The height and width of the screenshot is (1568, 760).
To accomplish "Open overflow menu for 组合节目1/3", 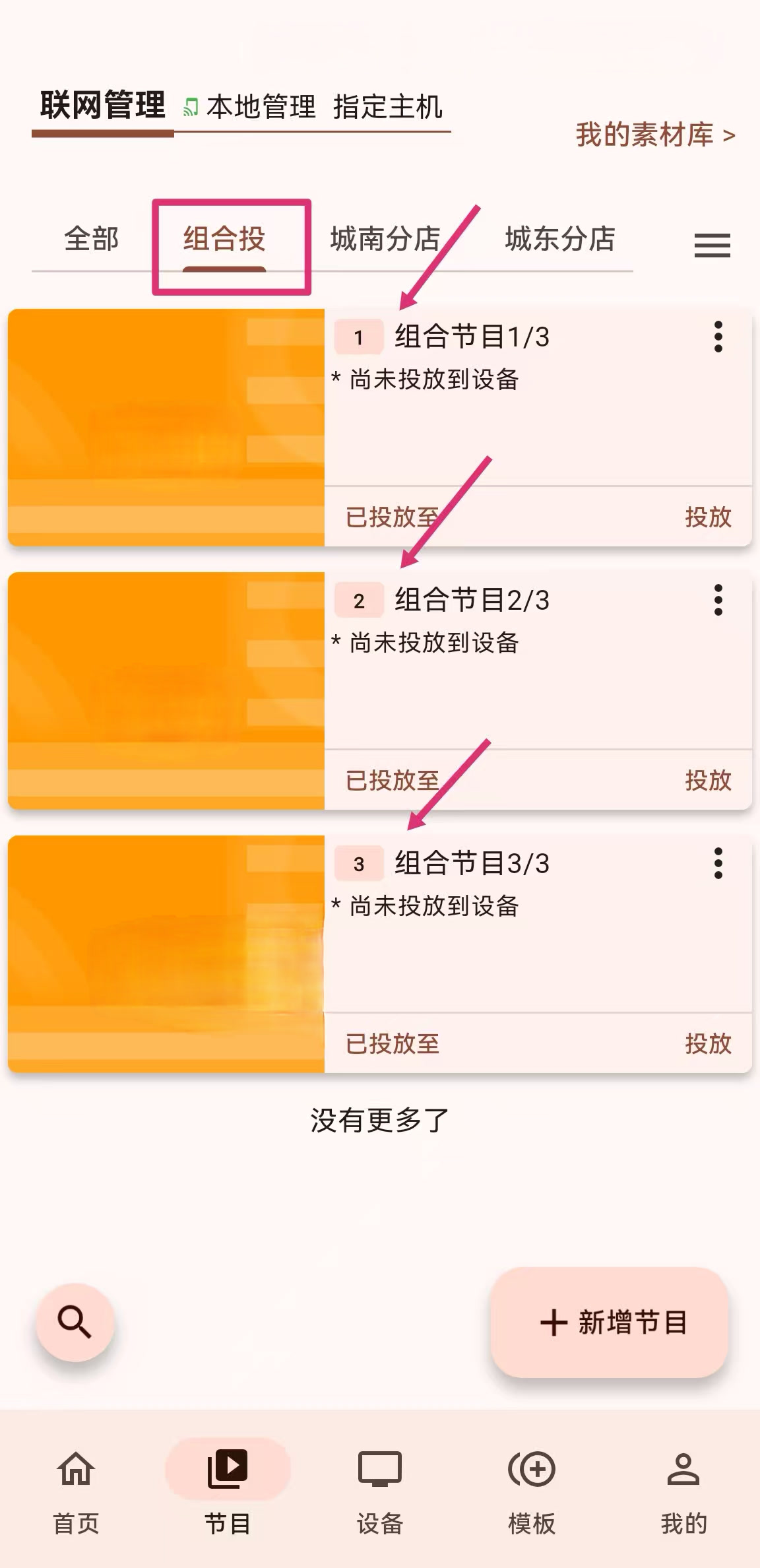I will coord(718,337).
